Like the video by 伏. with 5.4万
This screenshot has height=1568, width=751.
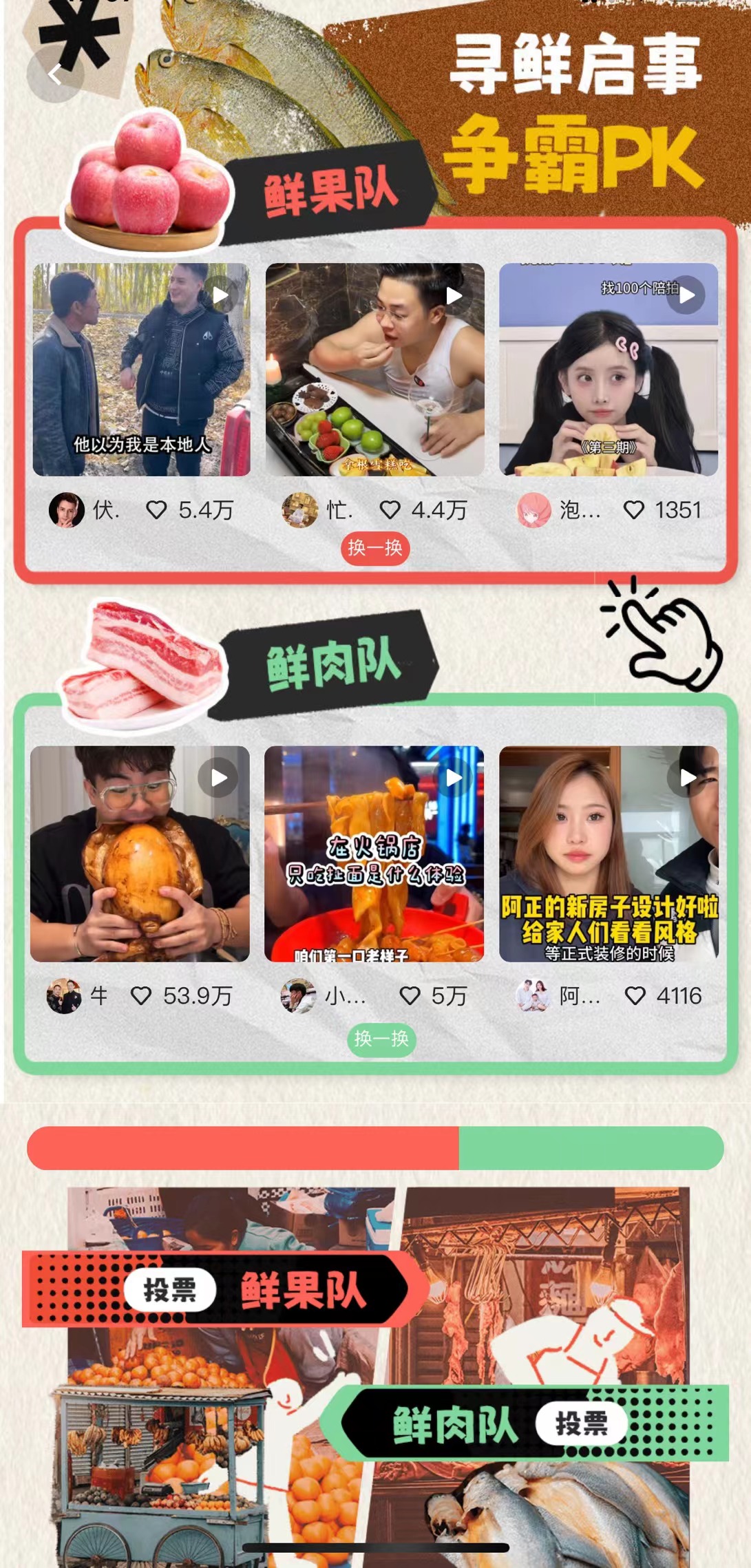tap(157, 510)
